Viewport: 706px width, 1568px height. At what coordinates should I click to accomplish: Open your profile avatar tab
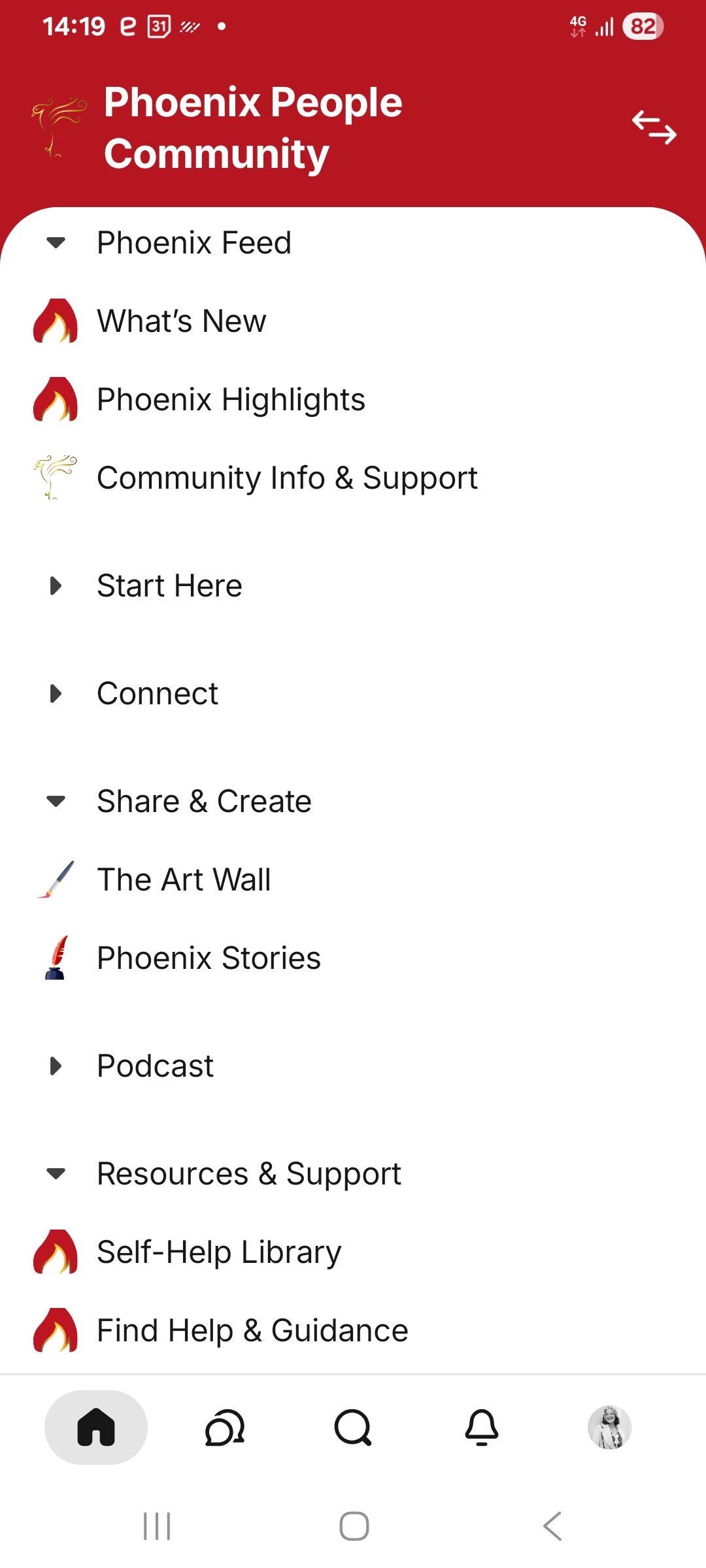pyautogui.click(x=609, y=1428)
